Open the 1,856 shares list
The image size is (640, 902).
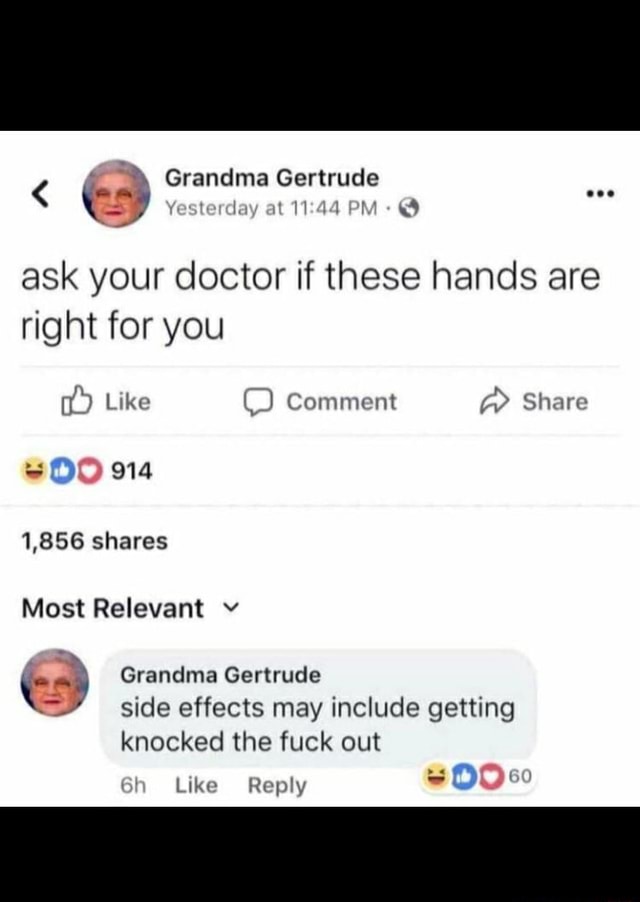[95, 541]
